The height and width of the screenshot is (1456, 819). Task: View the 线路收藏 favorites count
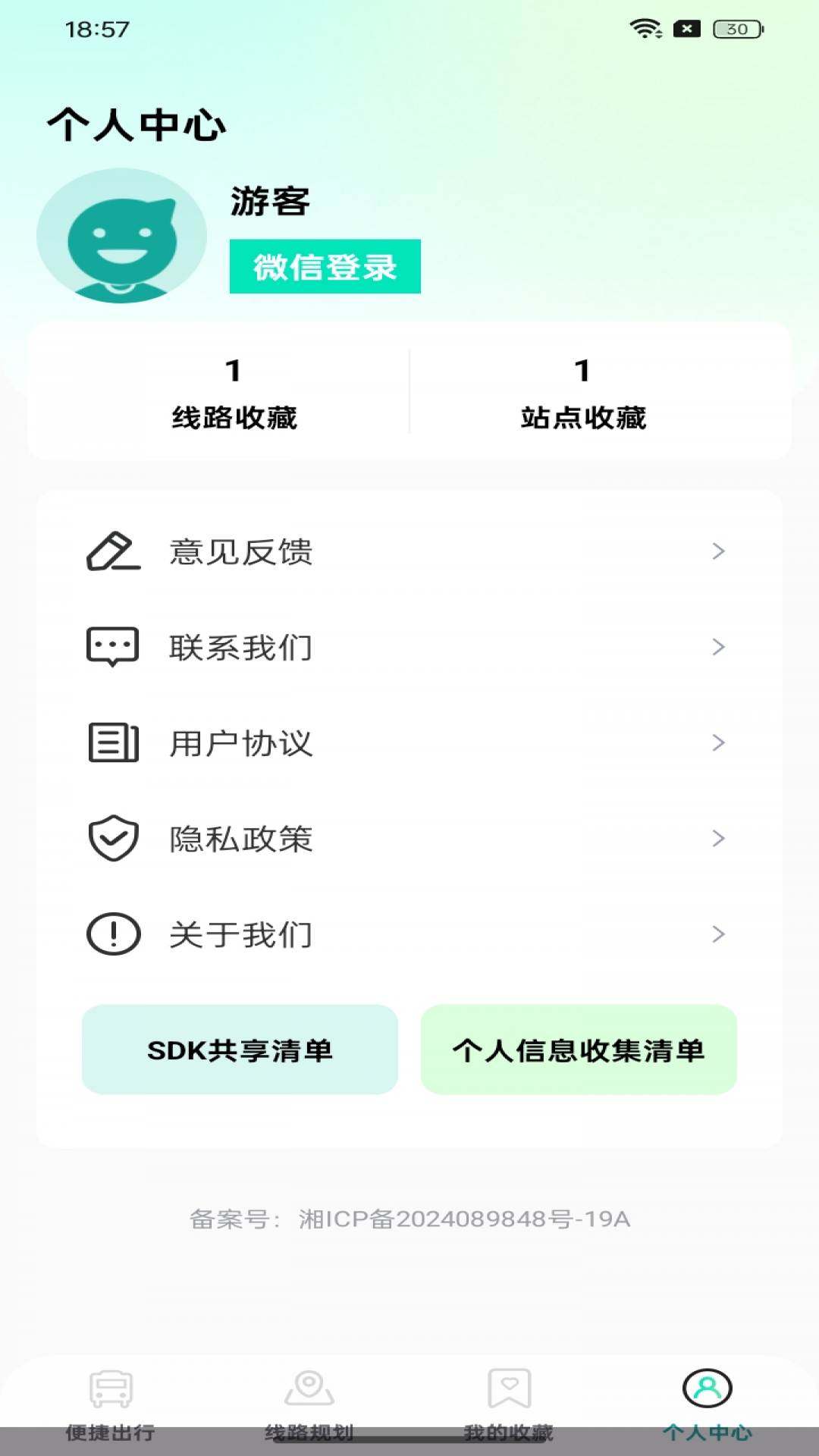234,393
